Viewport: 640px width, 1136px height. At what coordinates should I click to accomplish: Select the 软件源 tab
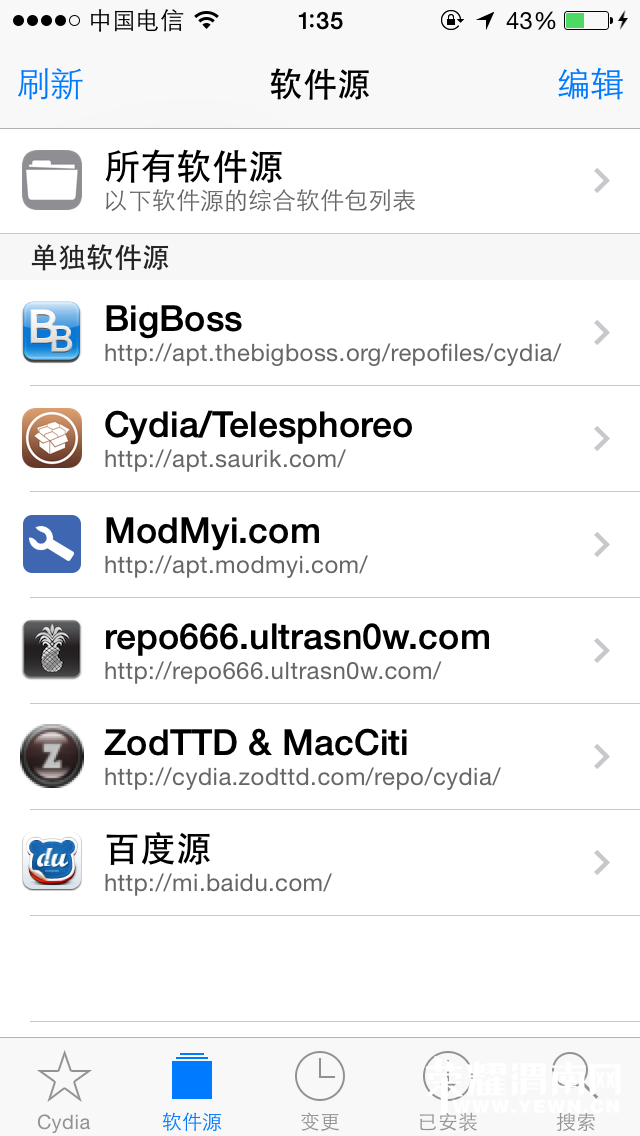click(192, 1090)
